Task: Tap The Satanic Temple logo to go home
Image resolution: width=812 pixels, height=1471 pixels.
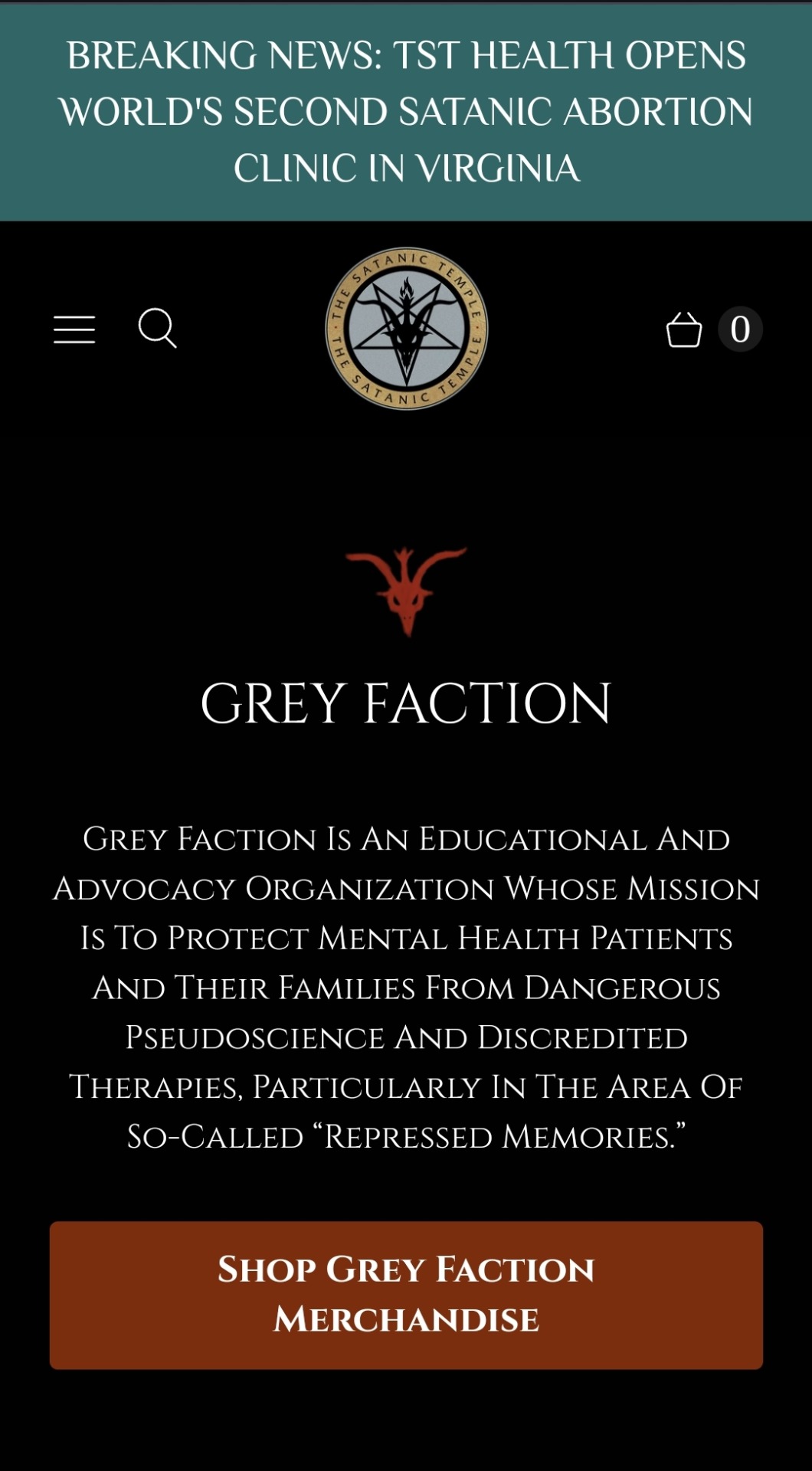Action: 407,329
